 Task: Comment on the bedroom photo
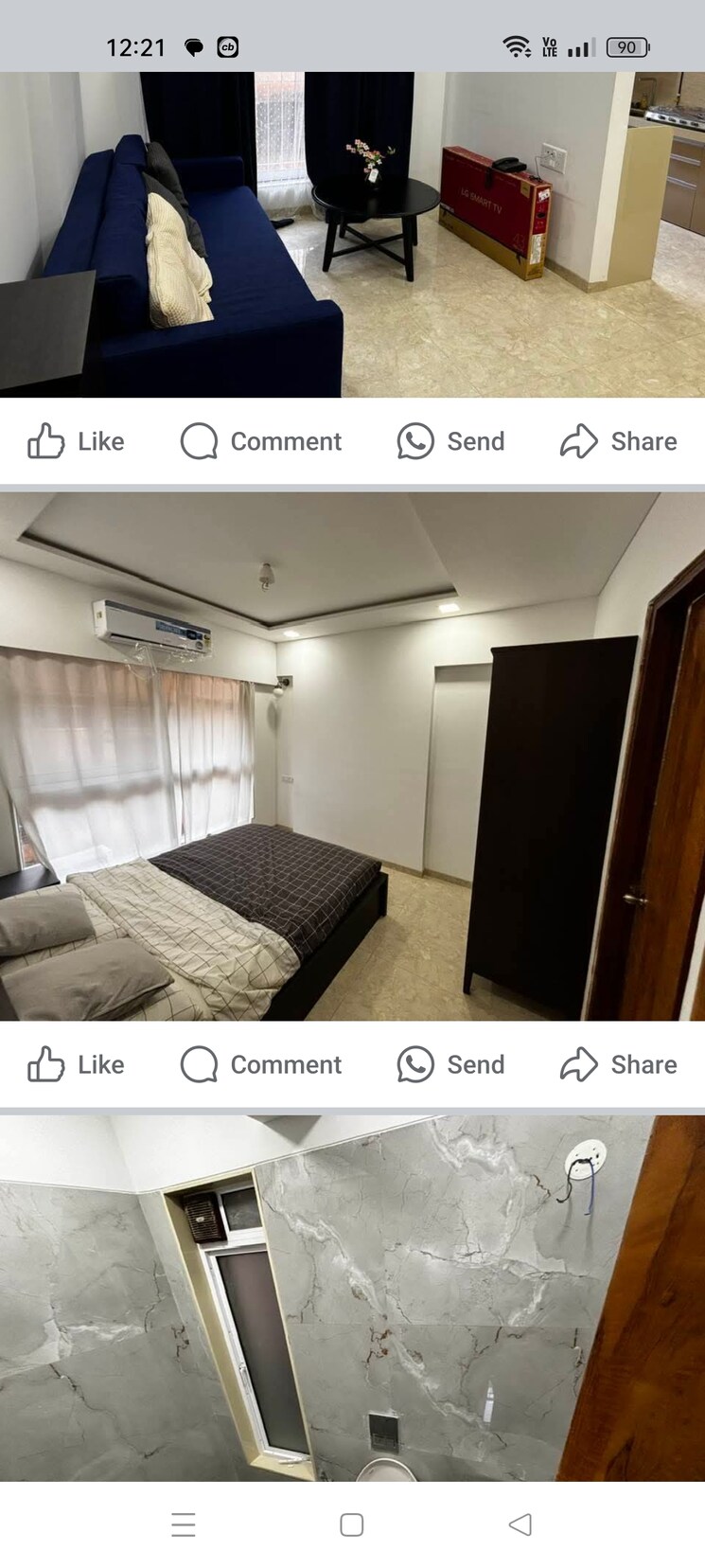click(261, 1064)
